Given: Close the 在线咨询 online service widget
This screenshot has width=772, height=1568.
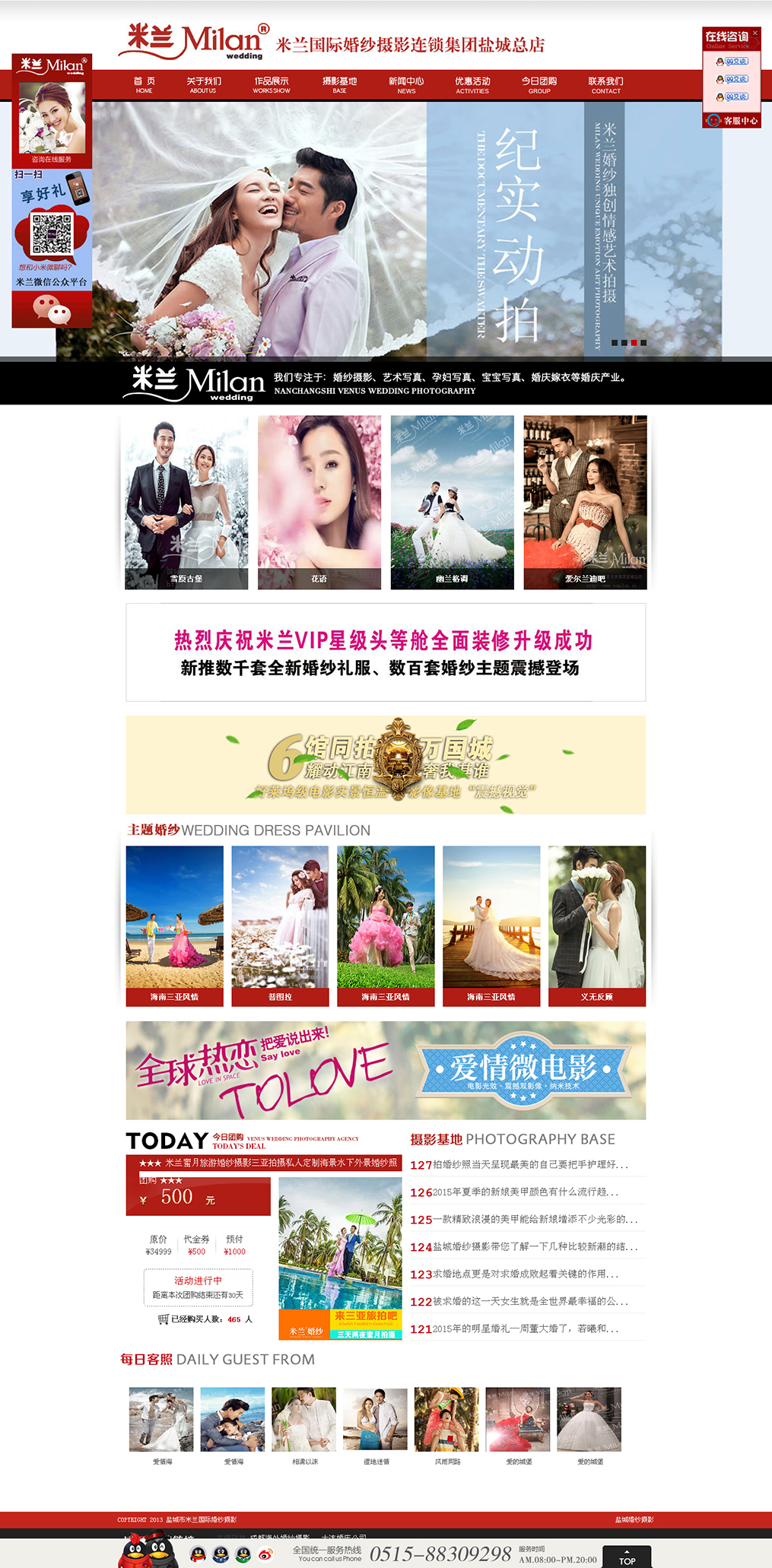Looking at the screenshot, I should click(x=755, y=33).
